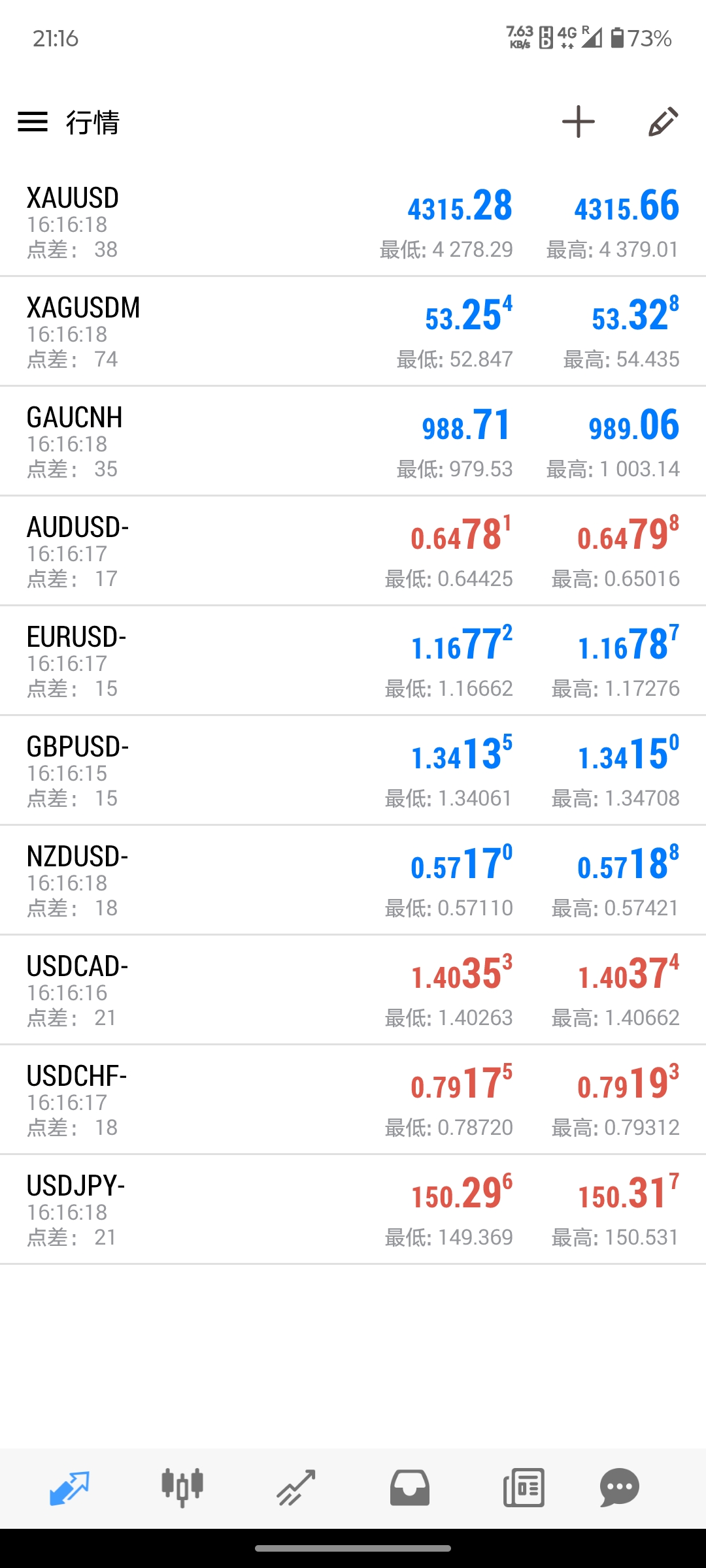Image resolution: width=706 pixels, height=1568 pixels.
Task: Open the hamburger drawer menu
Action: (x=33, y=122)
